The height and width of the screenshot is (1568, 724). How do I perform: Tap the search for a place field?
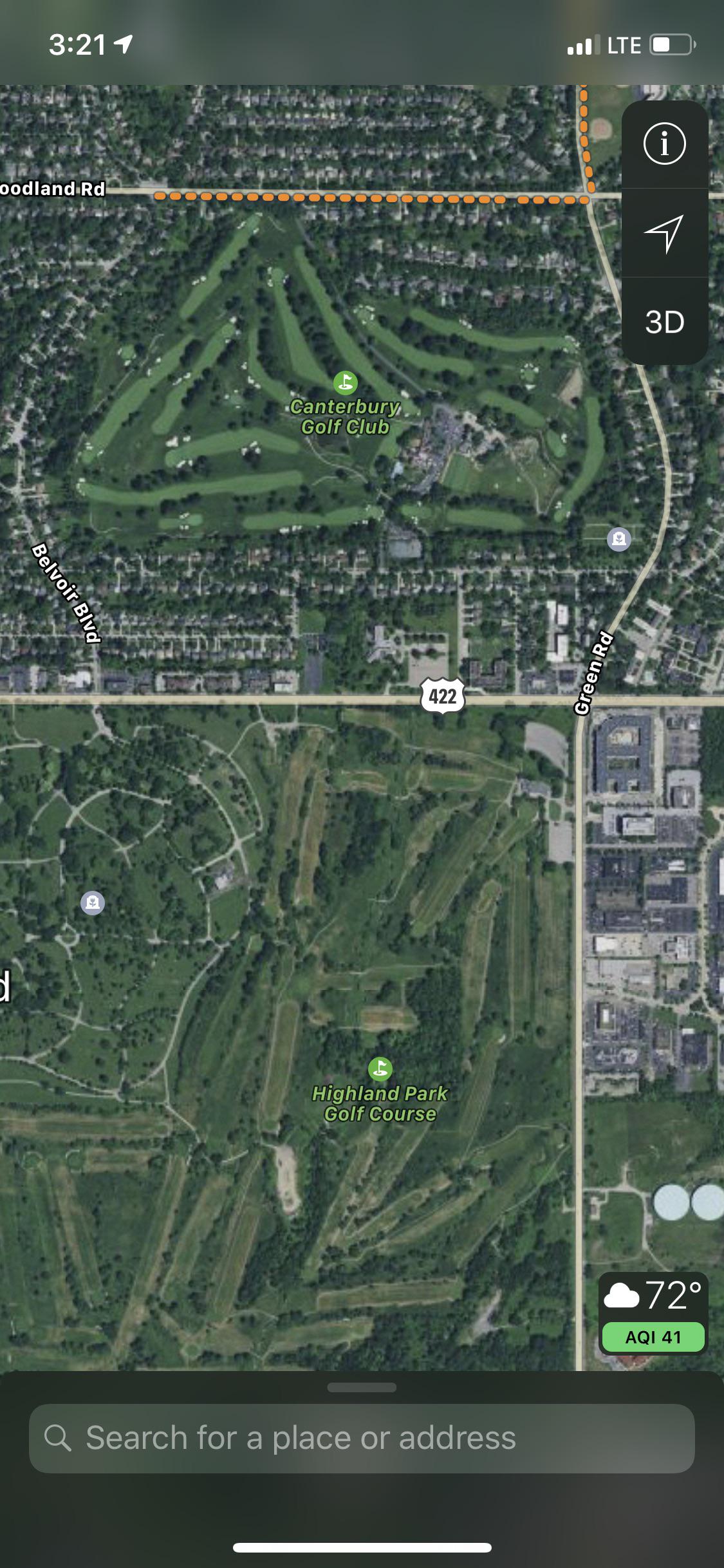362,1438
